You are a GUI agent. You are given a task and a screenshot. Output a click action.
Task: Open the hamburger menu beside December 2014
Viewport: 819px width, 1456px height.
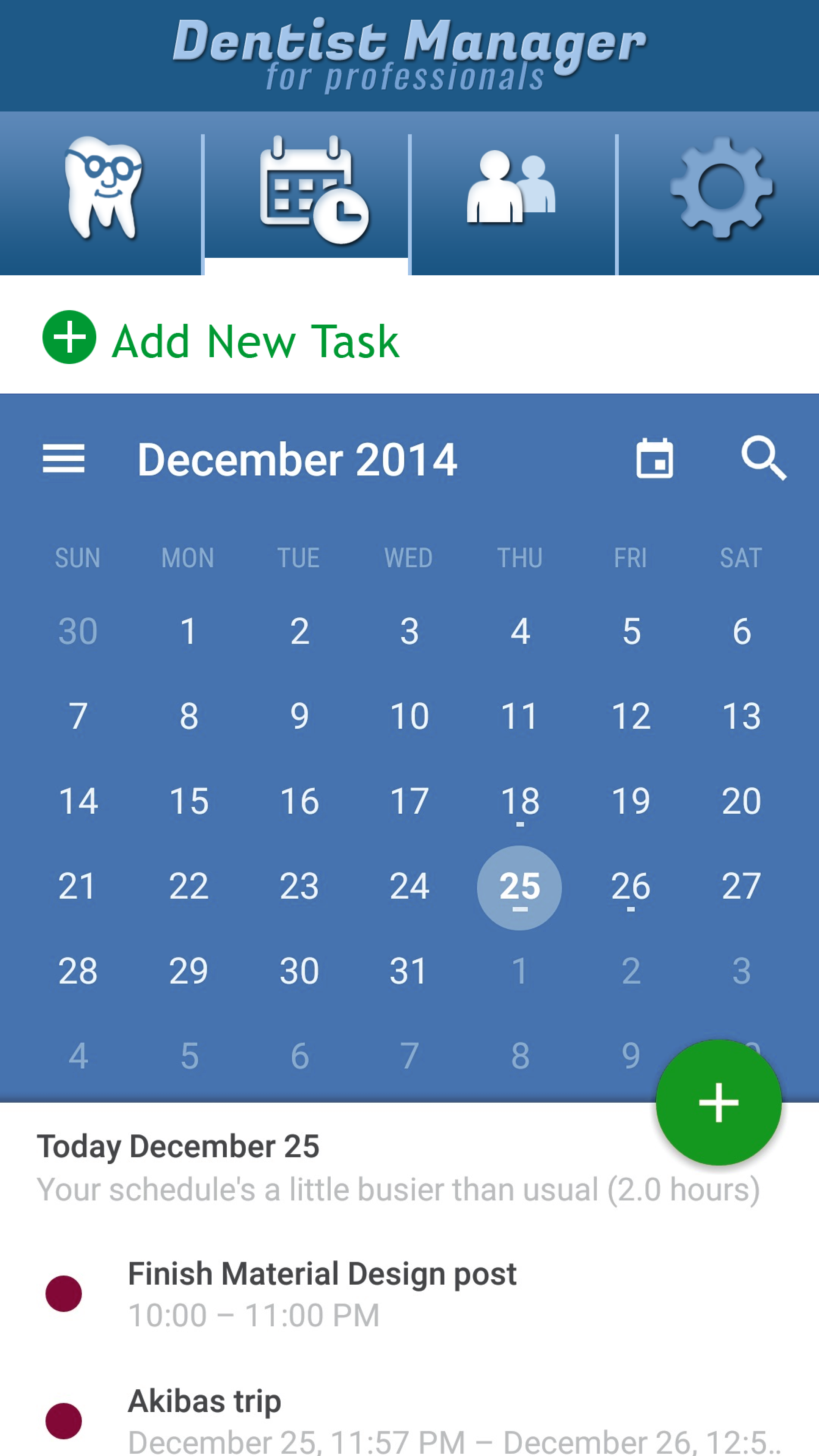pyautogui.click(x=64, y=458)
